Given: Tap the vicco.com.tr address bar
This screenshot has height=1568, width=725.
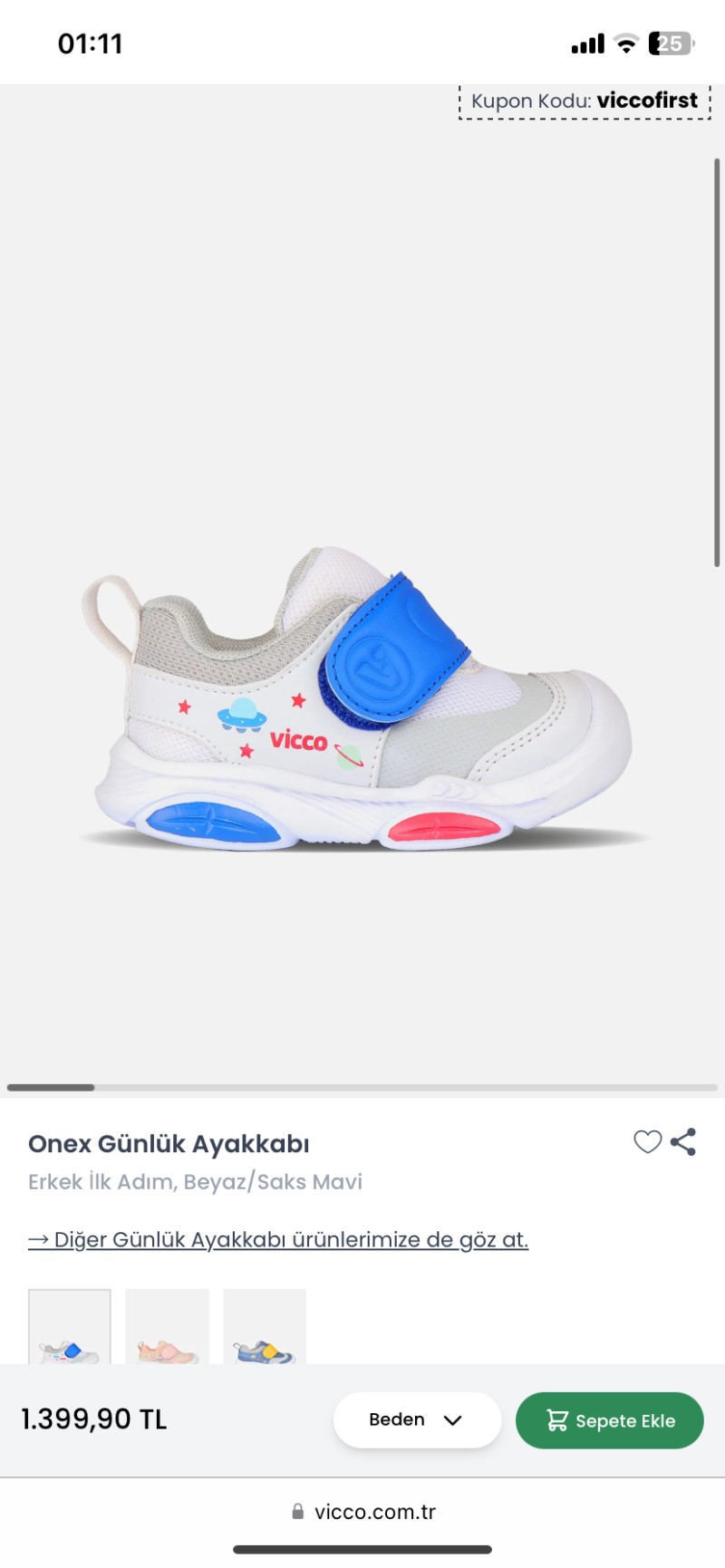Looking at the screenshot, I should [363, 1512].
